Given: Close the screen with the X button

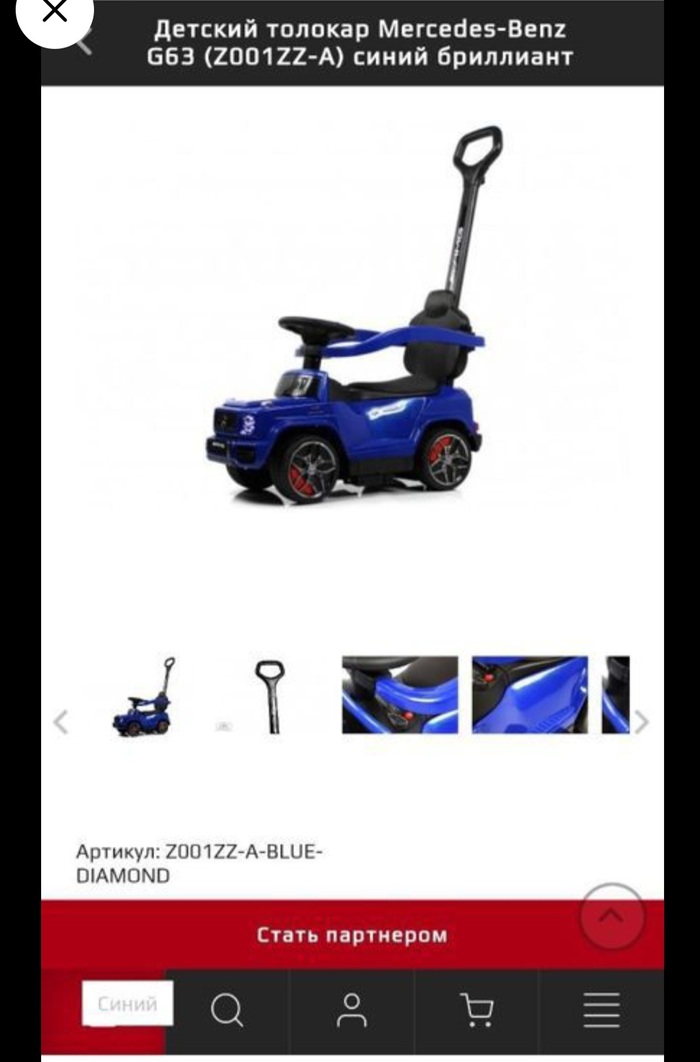Looking at the screenshot, I should pos(54,12).
